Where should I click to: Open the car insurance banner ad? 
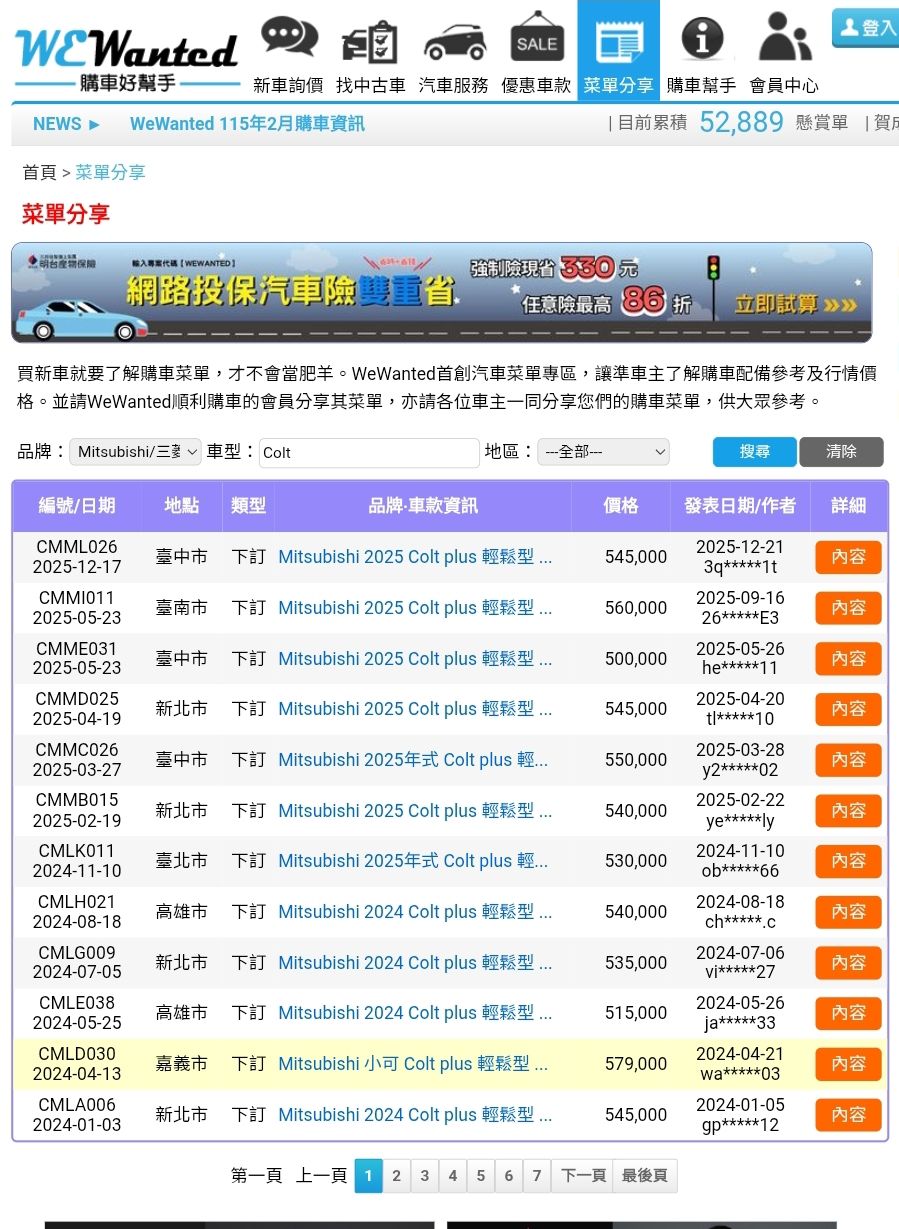pos(441,292)
